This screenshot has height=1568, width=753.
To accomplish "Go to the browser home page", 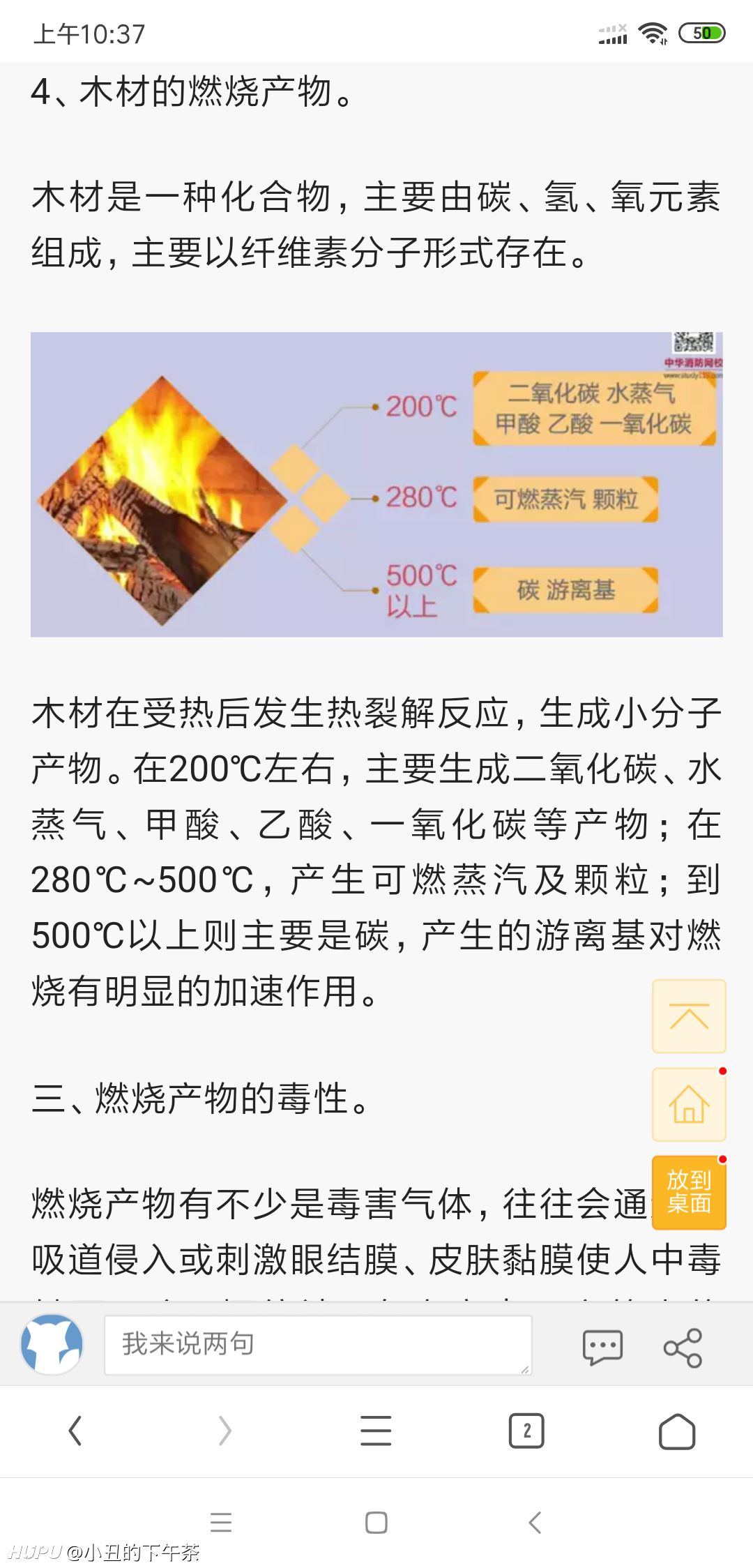I will (x=677, y=1431).
